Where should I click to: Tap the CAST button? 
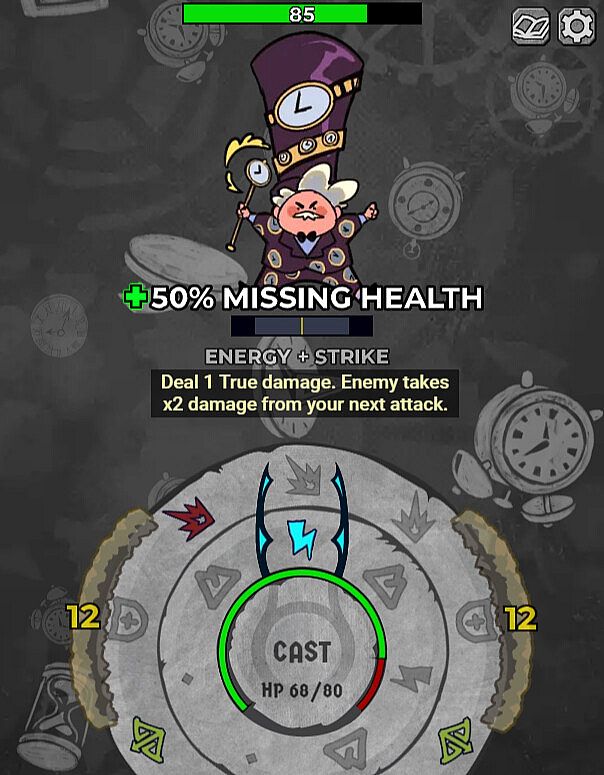[x=302, y=661]
